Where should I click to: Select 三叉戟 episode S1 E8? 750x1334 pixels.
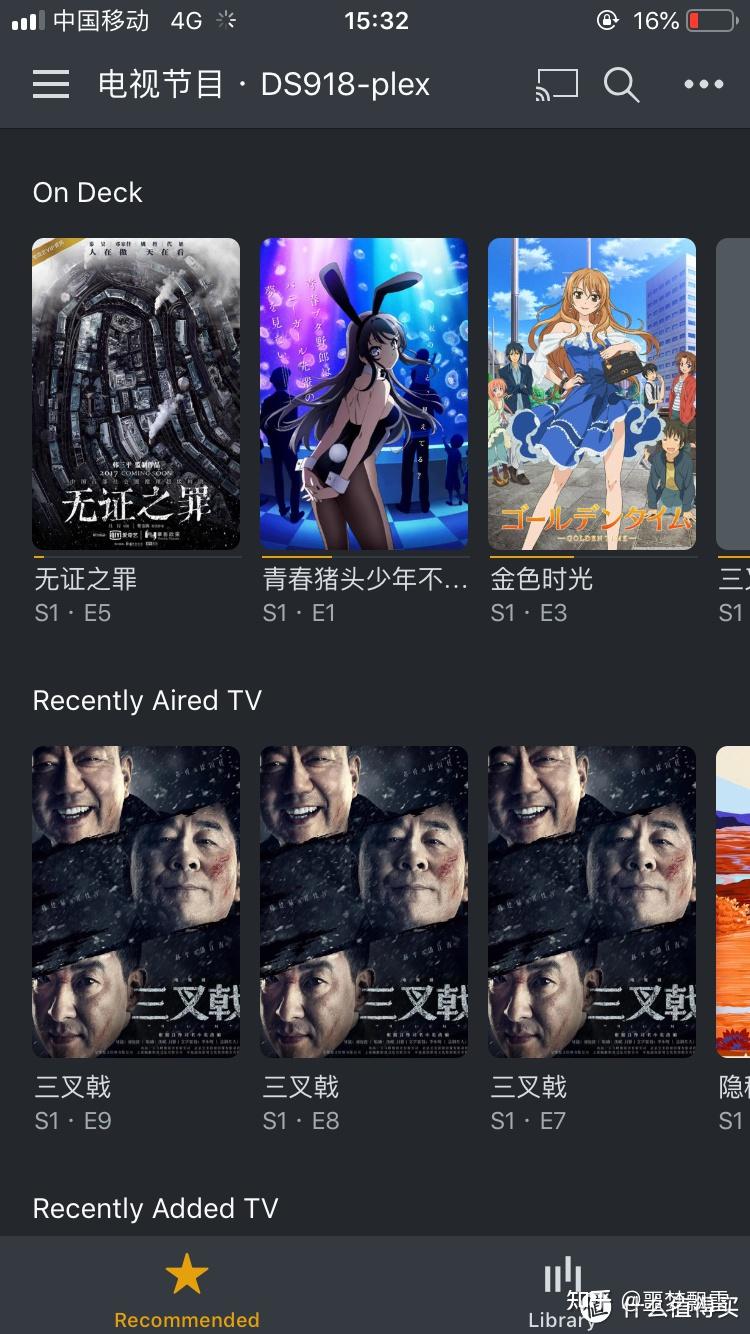364,901
